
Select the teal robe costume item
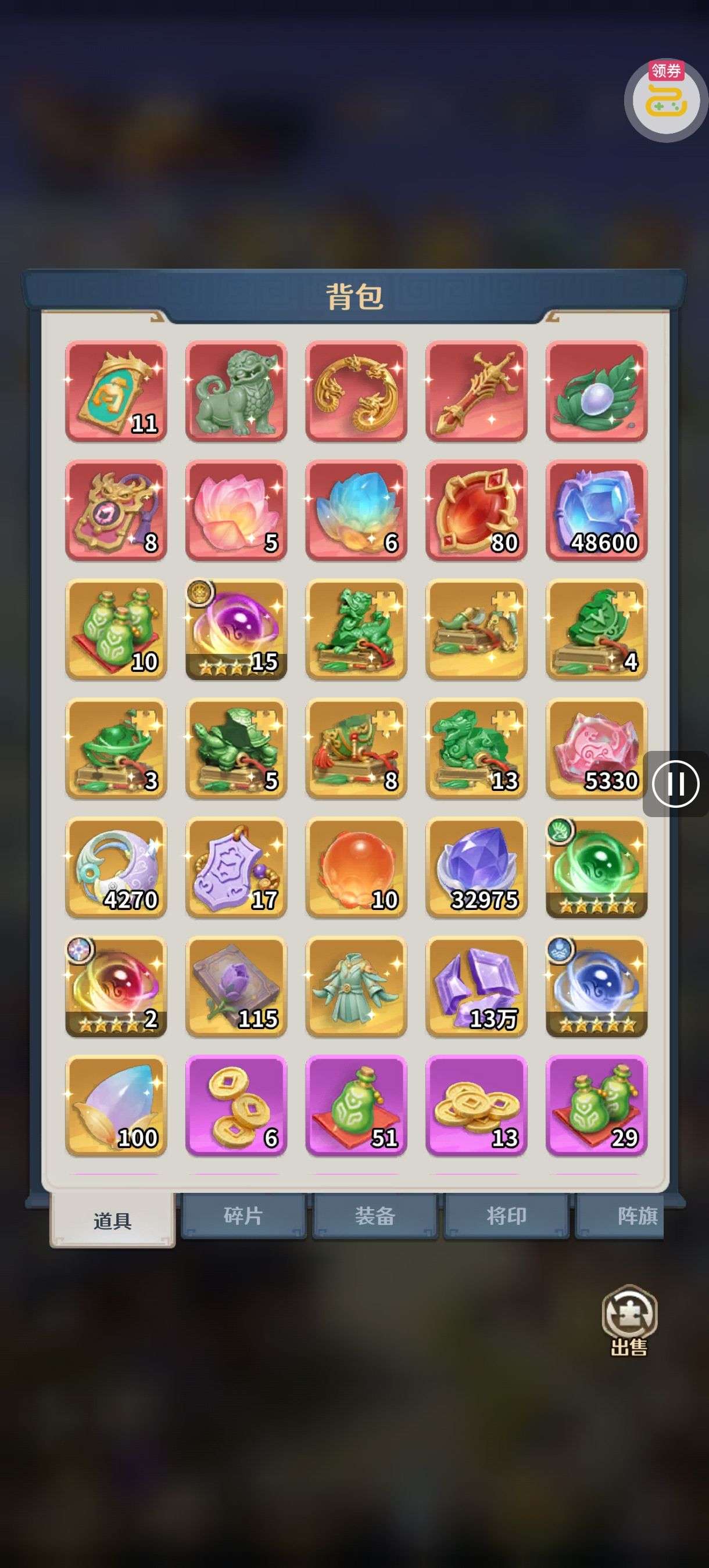pyautogui.click(x=356, y=987)
